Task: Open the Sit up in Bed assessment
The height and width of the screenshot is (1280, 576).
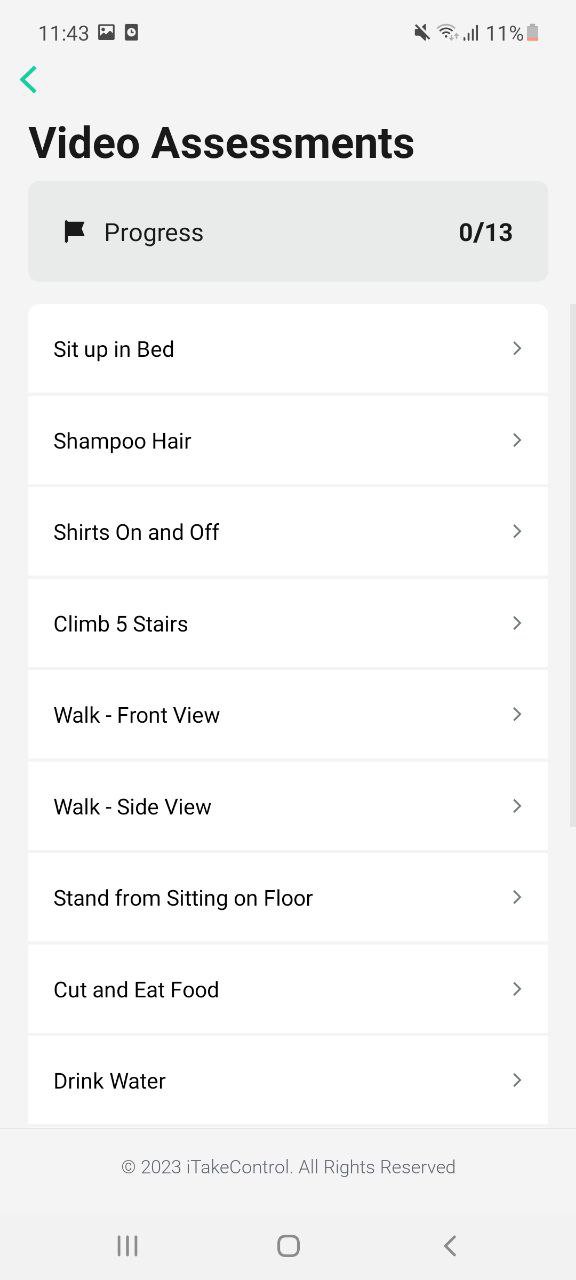Action: 288,349
